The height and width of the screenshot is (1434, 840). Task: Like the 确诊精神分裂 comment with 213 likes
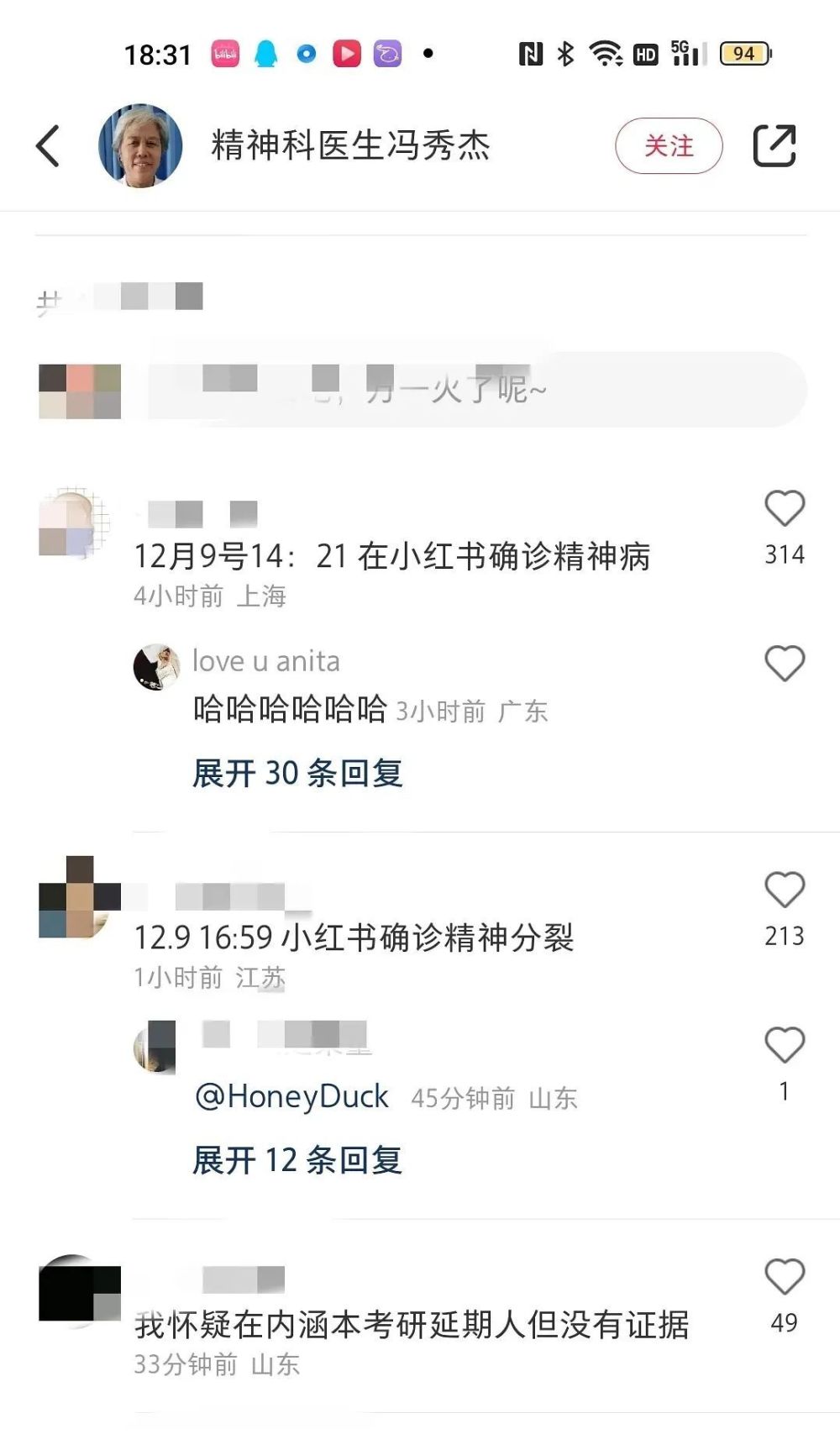(785, 890)
